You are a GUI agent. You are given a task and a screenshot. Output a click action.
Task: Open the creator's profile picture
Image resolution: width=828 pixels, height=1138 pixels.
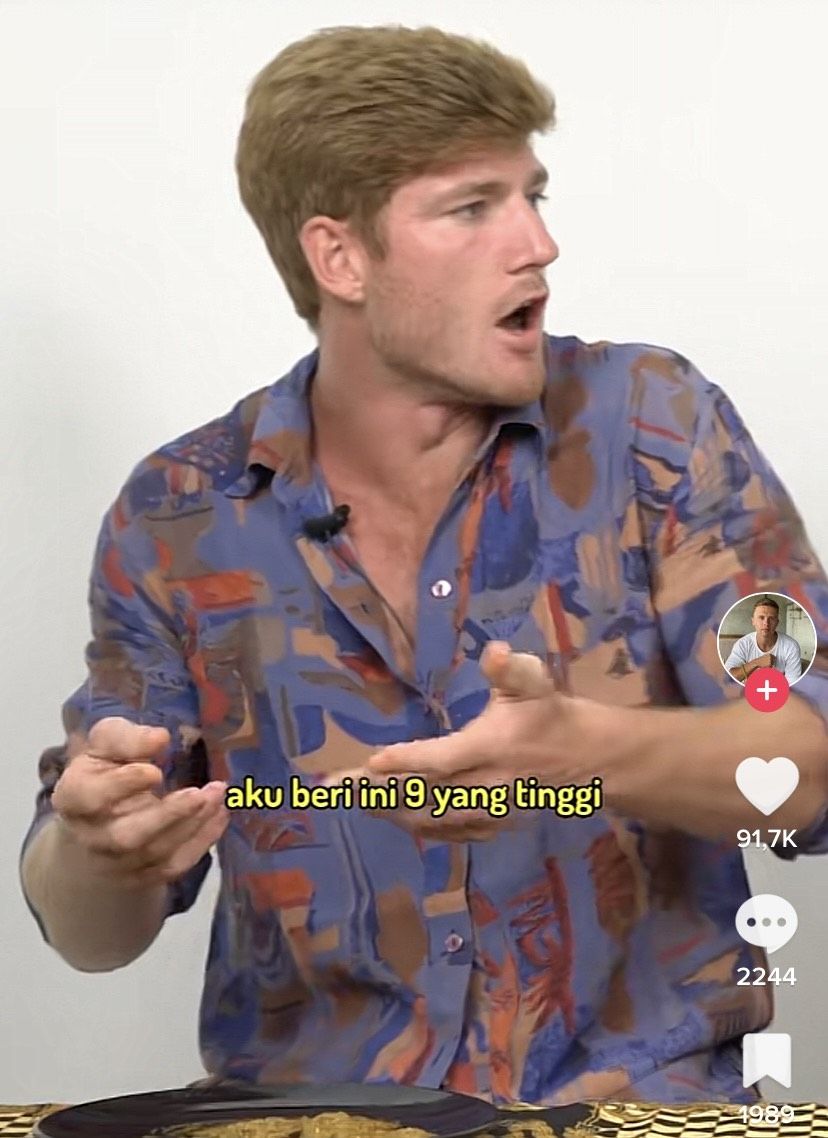tap(766, 638)
